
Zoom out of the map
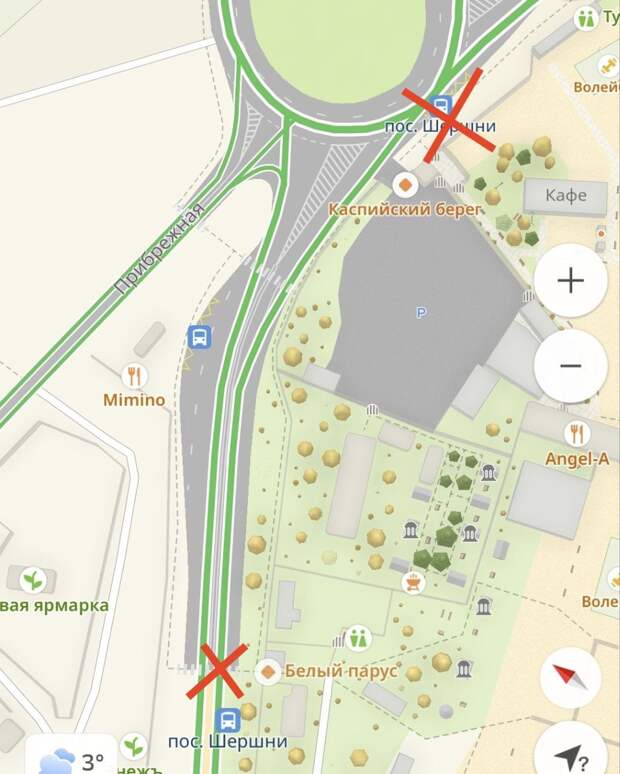570,366
